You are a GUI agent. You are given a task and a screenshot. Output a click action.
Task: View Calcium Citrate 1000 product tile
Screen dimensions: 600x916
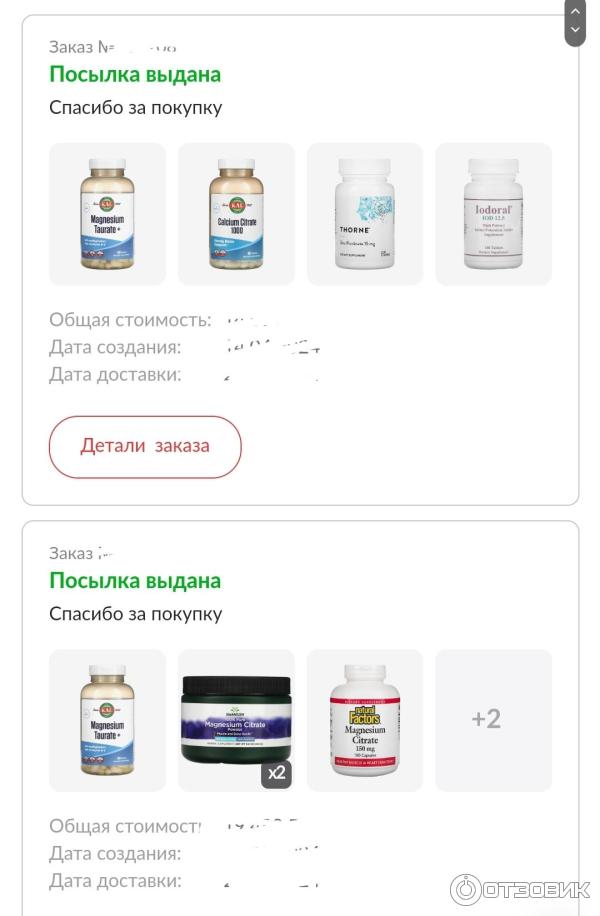(x=236, y=214)
